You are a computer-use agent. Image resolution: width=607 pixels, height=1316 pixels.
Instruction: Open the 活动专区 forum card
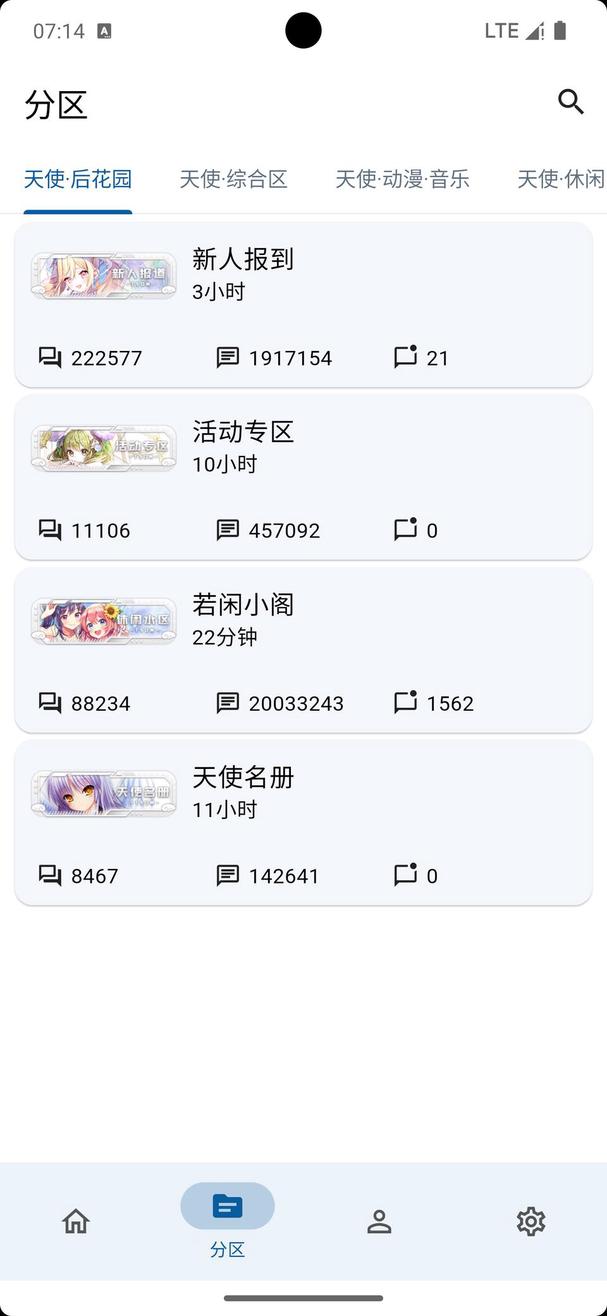coord(303,477)
